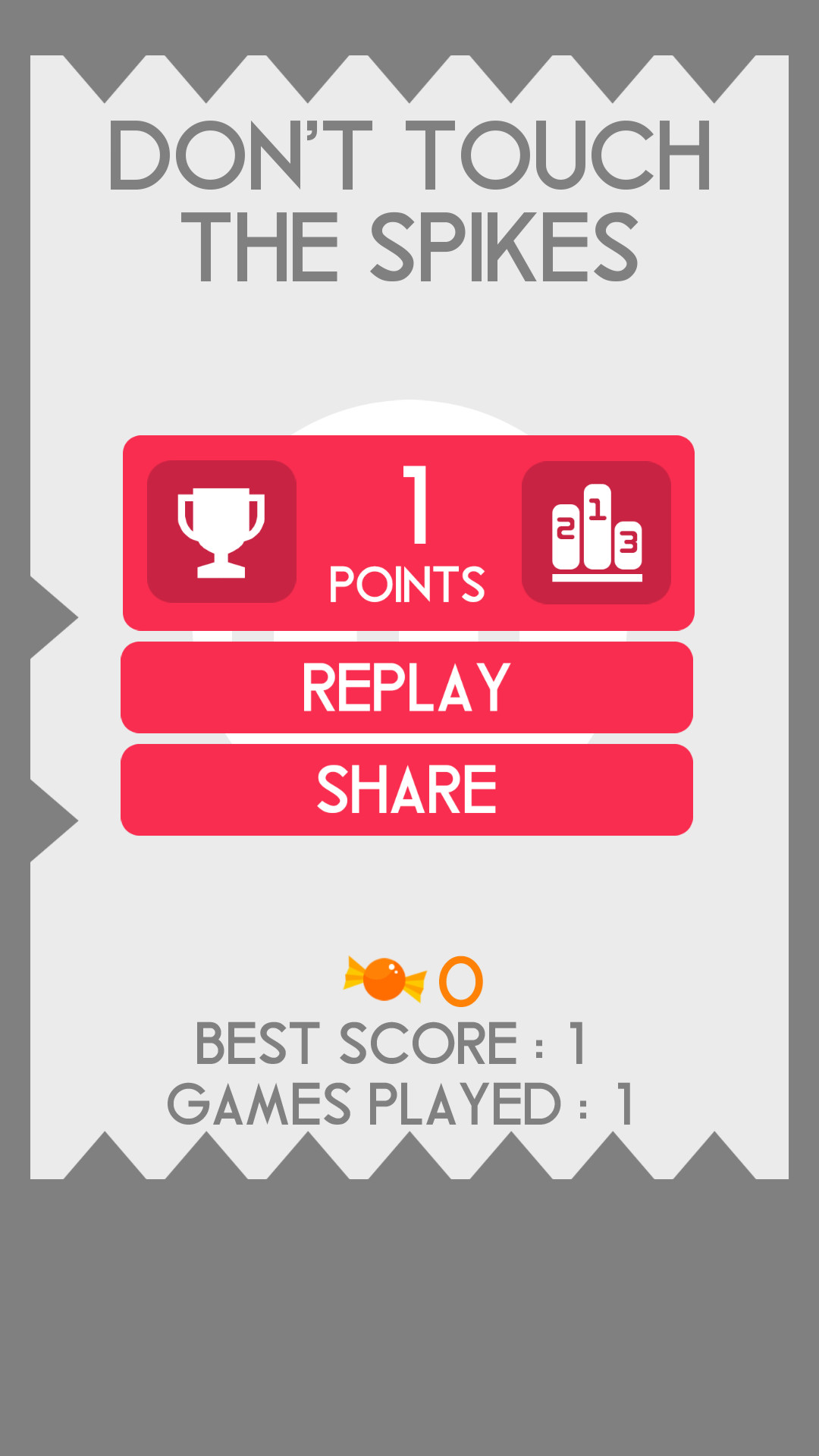Viewport: 819px width, 1456px height.
Task: Open the trophy achievements button
Action: tap(221, 532)
